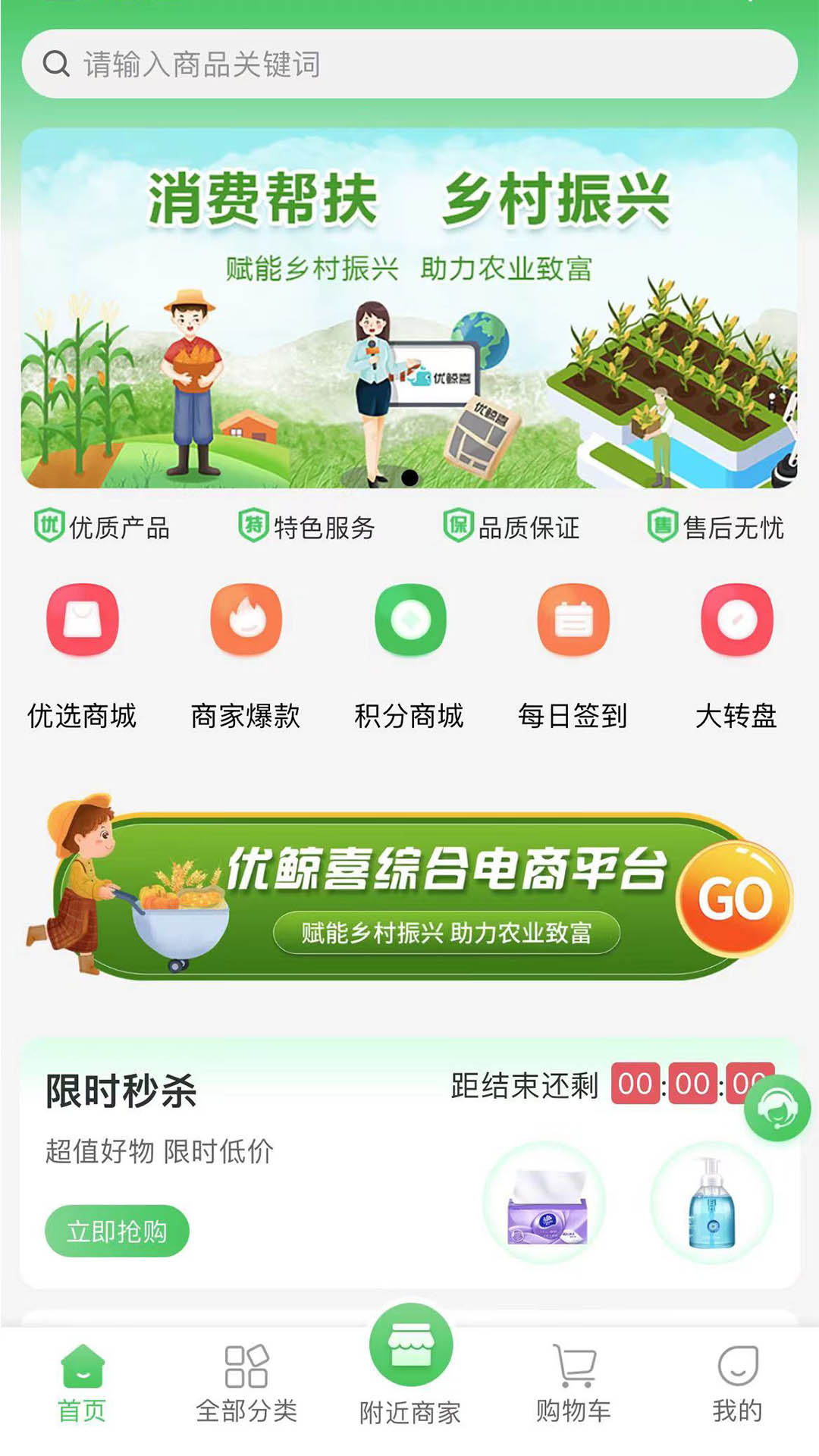This screenshot has height=1456, width=819.
Task: Open the customer service headset icon
Action: tap(777, 1108)
